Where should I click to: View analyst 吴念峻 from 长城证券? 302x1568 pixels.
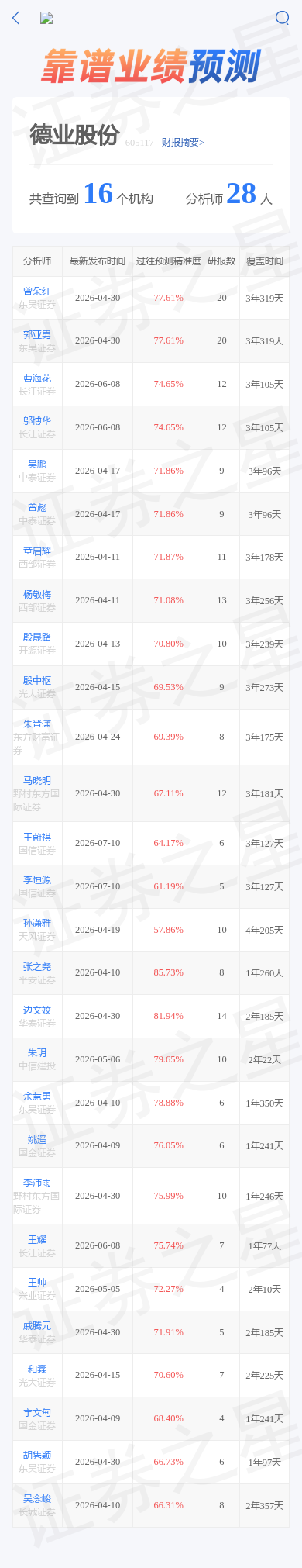pyautogui.click(x=37, y=1499)
